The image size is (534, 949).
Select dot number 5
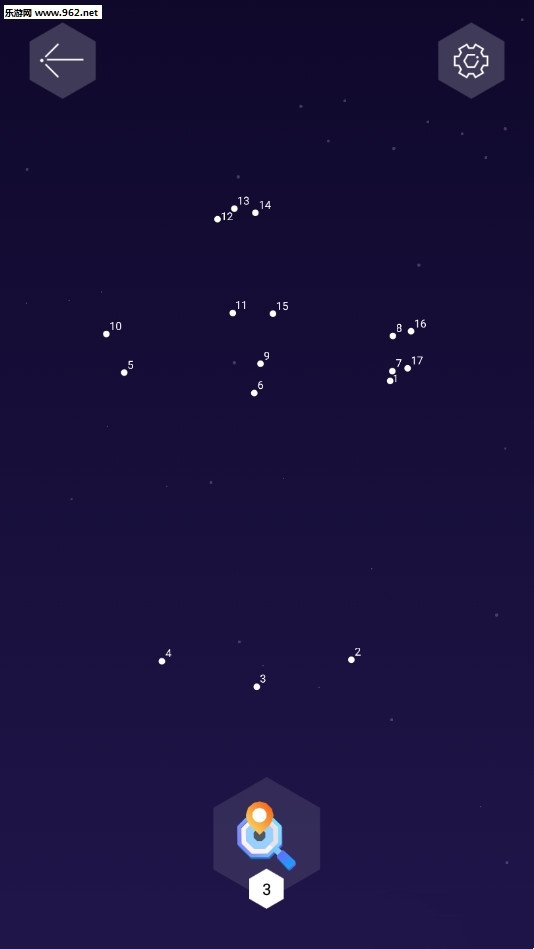[124, 373]
